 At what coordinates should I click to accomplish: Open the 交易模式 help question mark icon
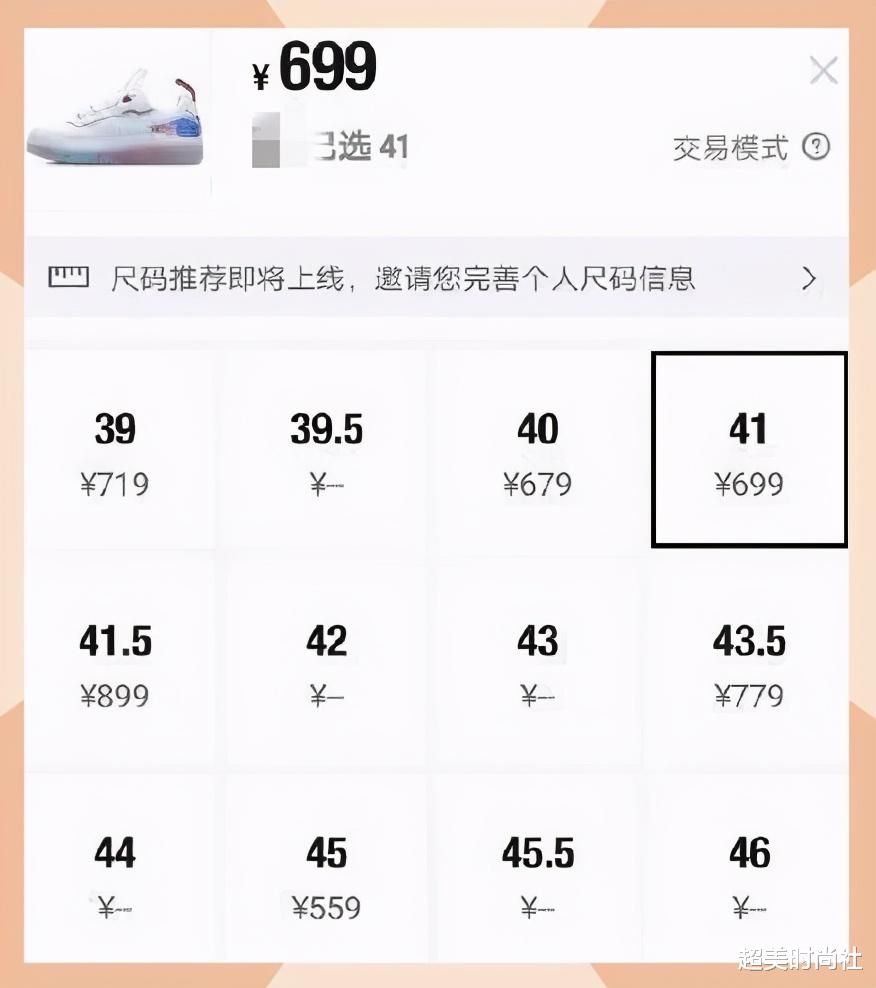click(819, 147)
